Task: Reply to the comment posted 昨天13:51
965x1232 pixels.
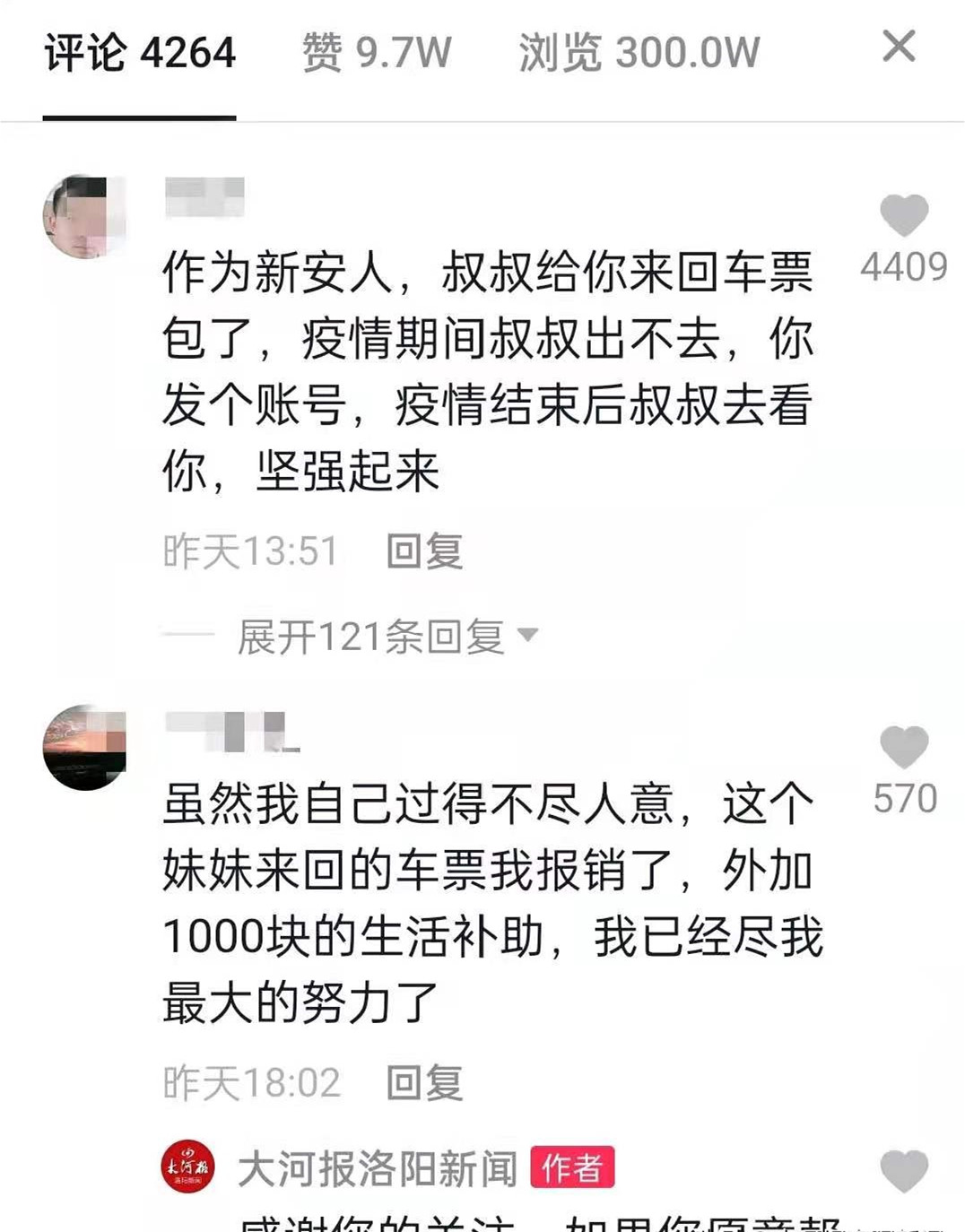Action: 424,551
